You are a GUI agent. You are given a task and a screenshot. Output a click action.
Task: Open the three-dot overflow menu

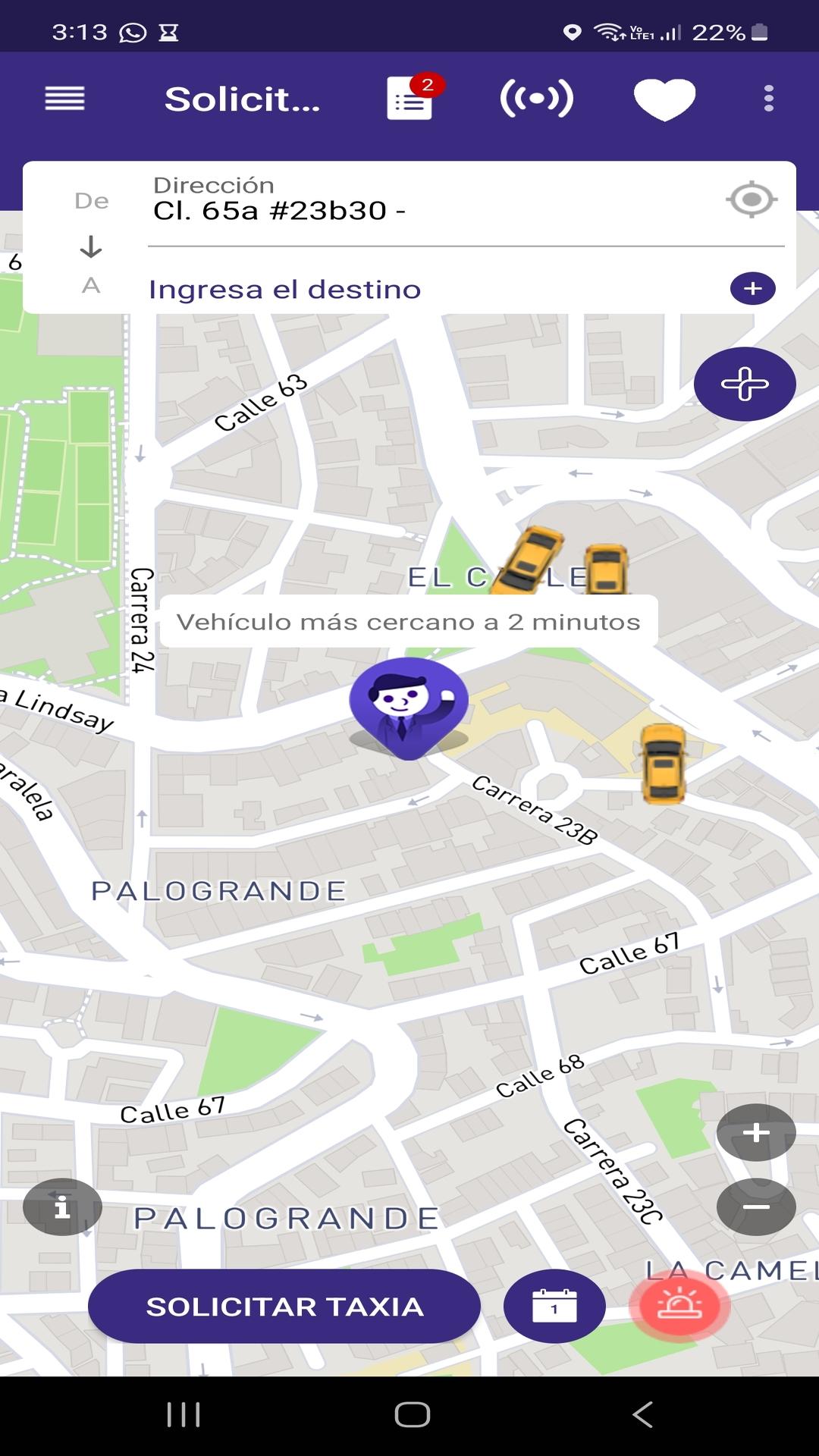tap(768, 99)
